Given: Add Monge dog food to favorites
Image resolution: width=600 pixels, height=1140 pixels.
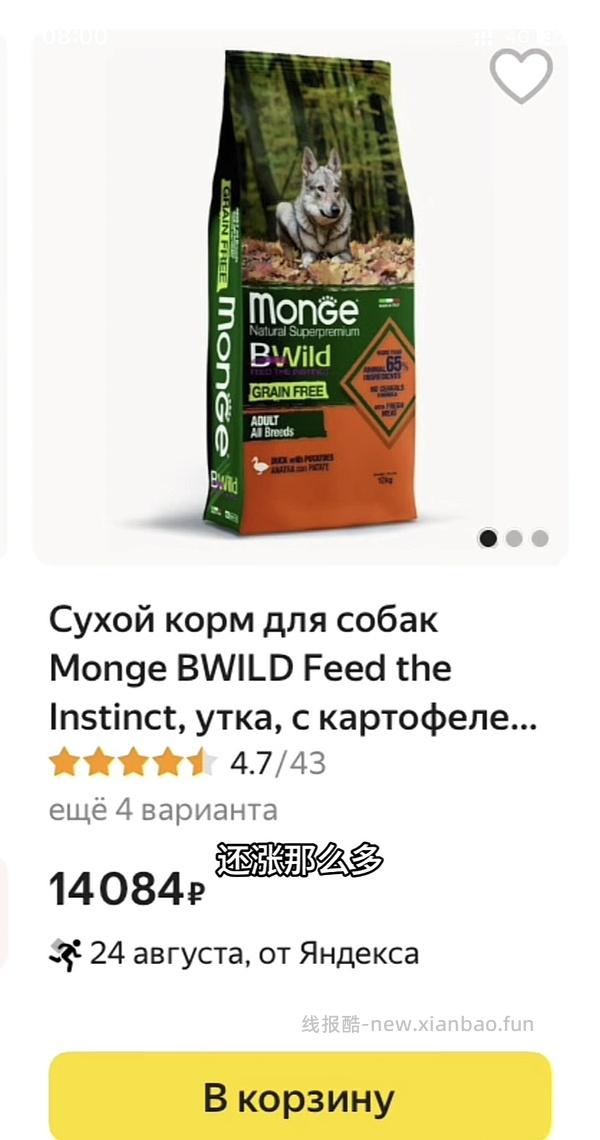Looking at the screenshot, I should point(521,75).
